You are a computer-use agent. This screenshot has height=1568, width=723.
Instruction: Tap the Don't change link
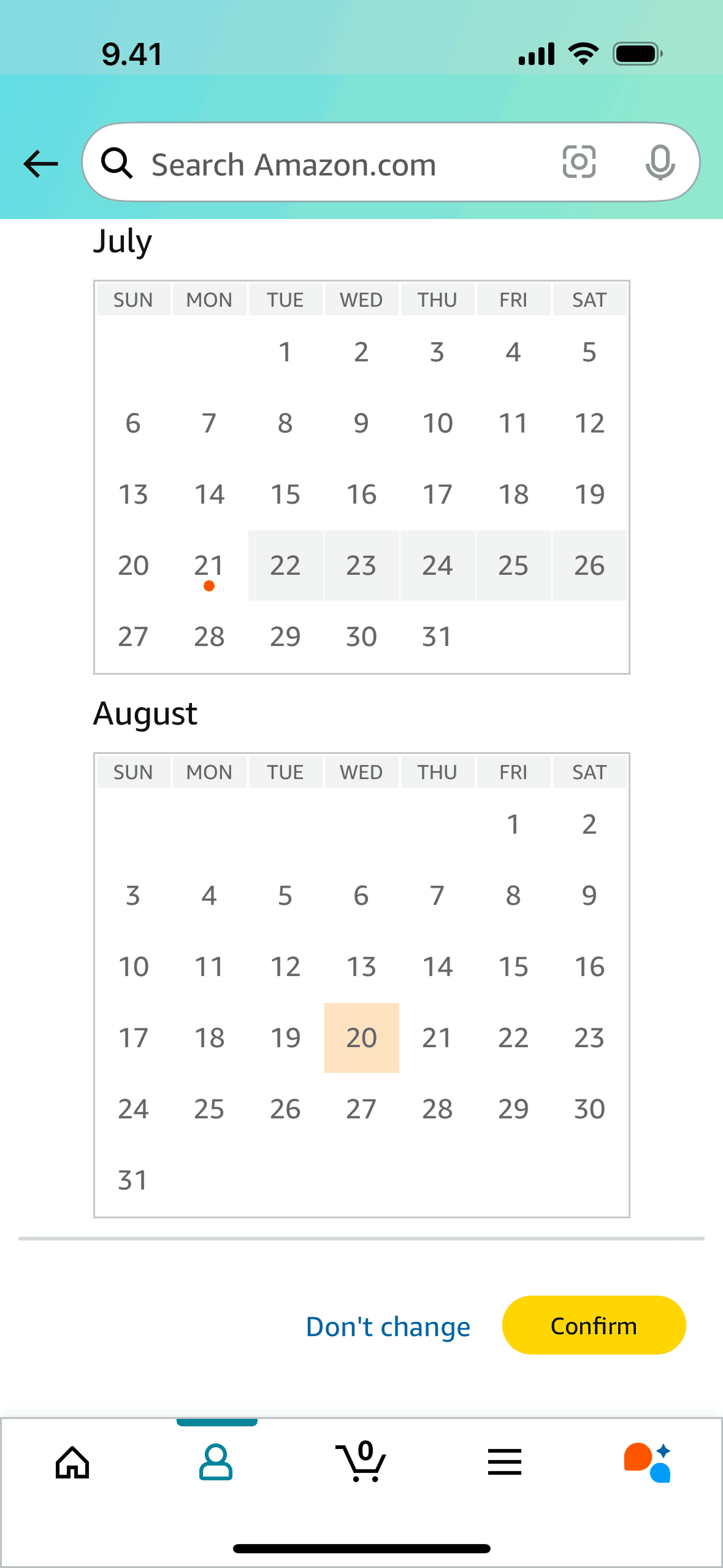pos(388,1326)
